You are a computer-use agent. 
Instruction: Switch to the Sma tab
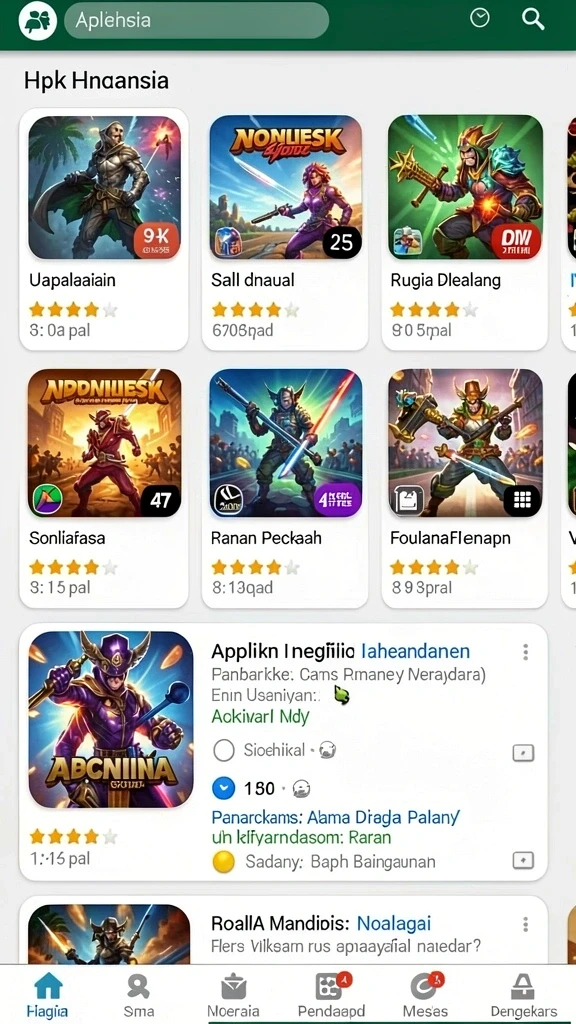pyautogui.click(x=138, y=994)
